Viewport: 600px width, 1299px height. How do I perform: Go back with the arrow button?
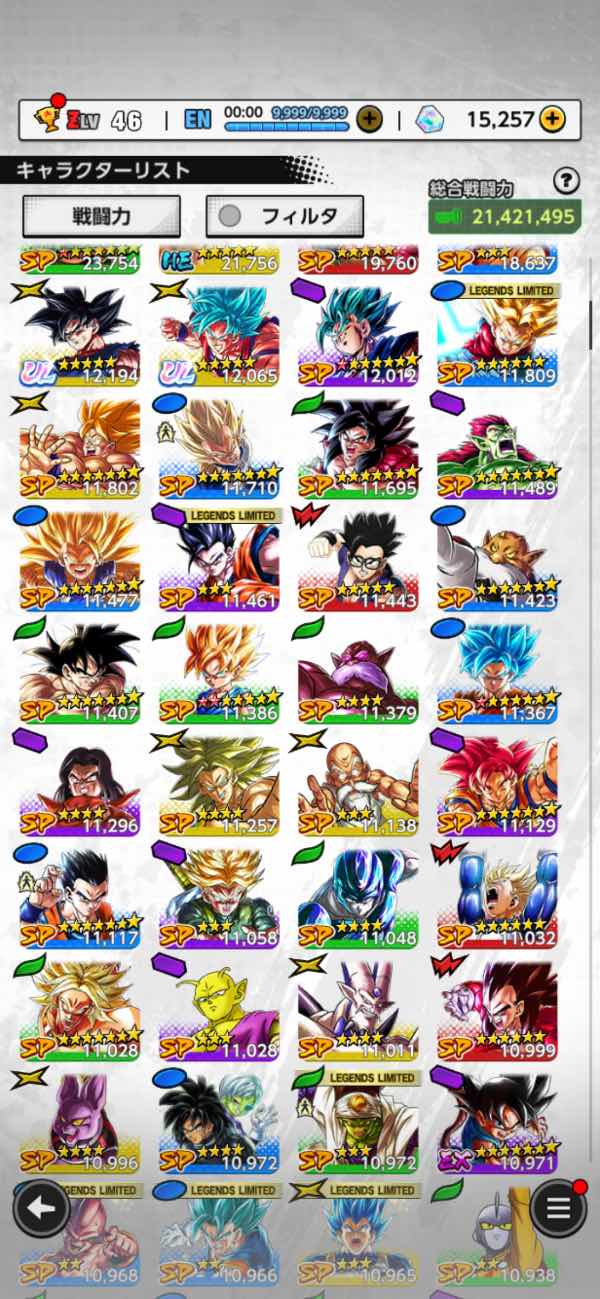[x=41, y=1209]
